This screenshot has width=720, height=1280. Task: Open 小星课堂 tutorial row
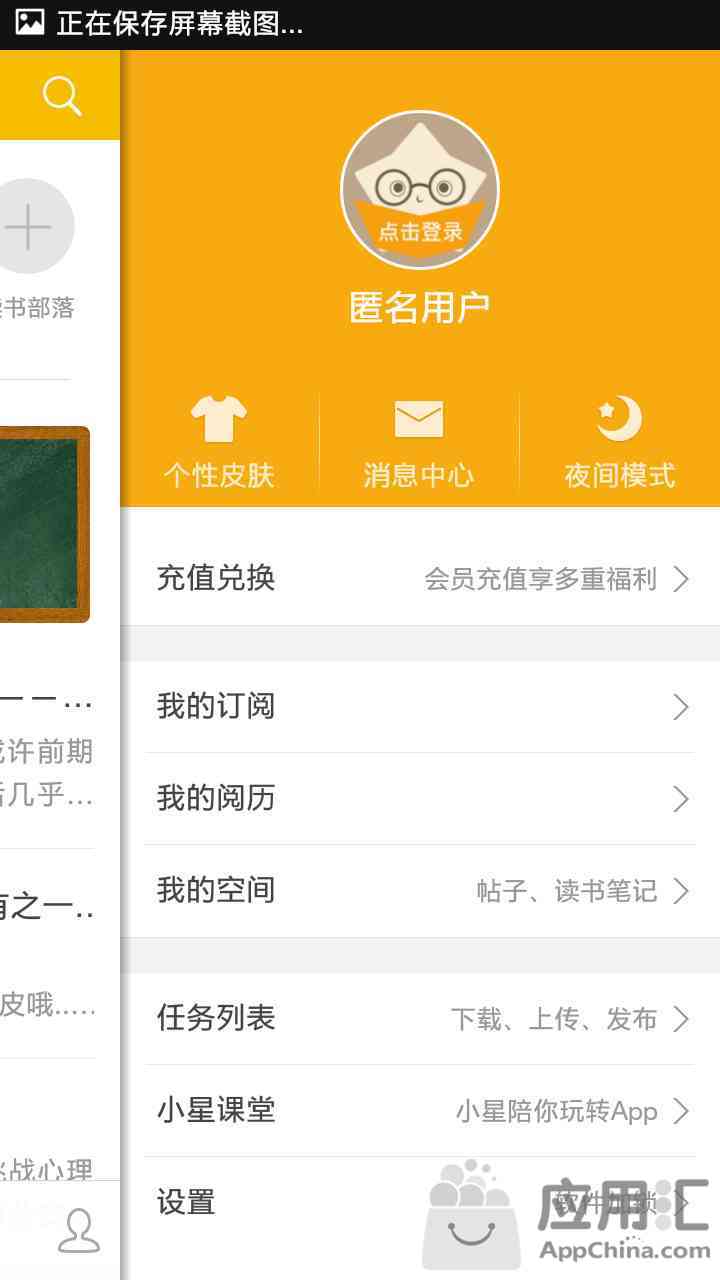(420, 1111)
